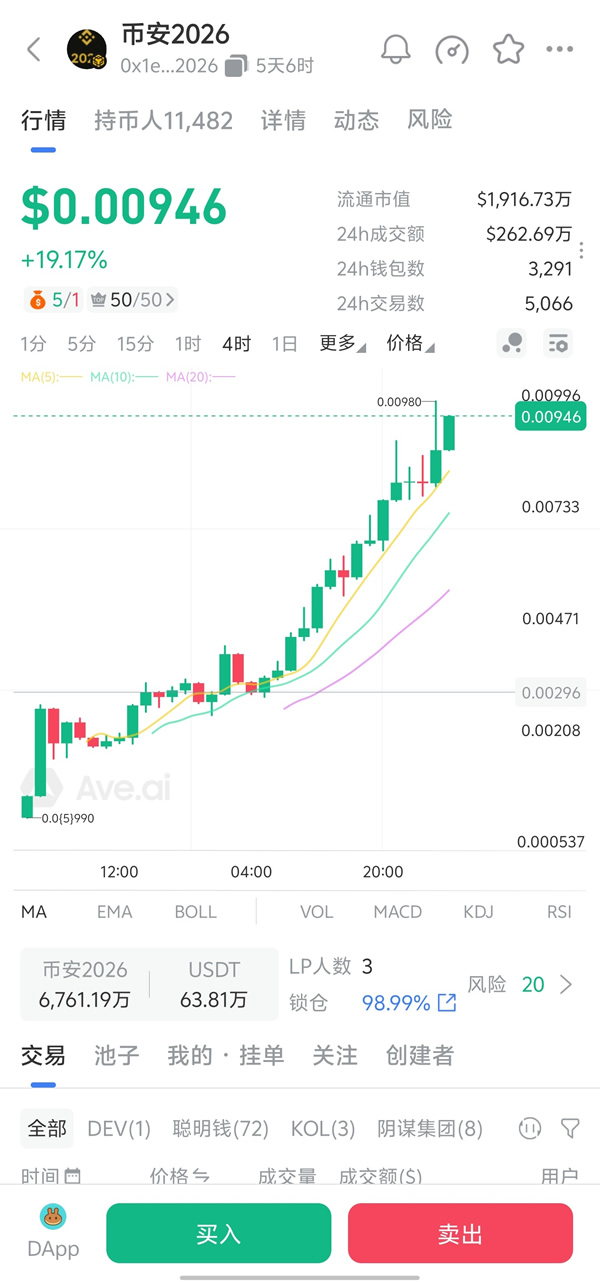Select the 1日 chart interval
Image resolution: width=600 pixels, height=1282 pixels.
[284, 344]
